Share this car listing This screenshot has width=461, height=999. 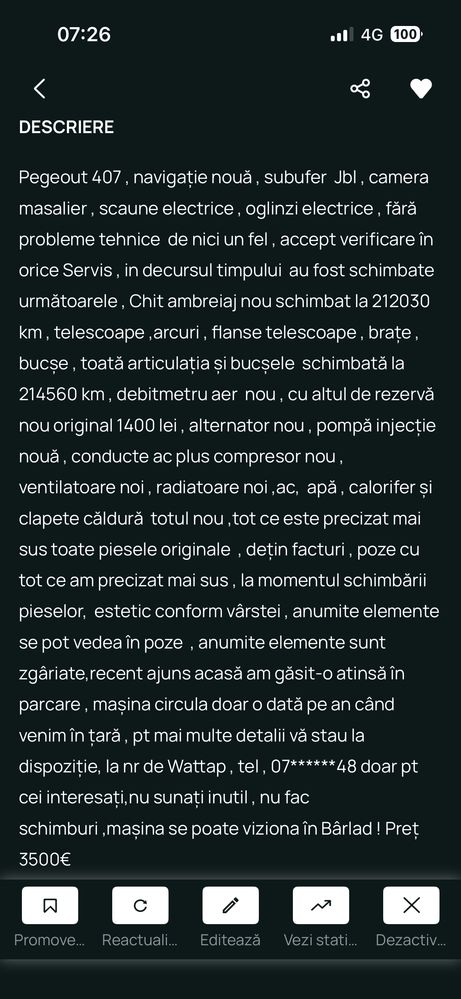pos(360,89)
